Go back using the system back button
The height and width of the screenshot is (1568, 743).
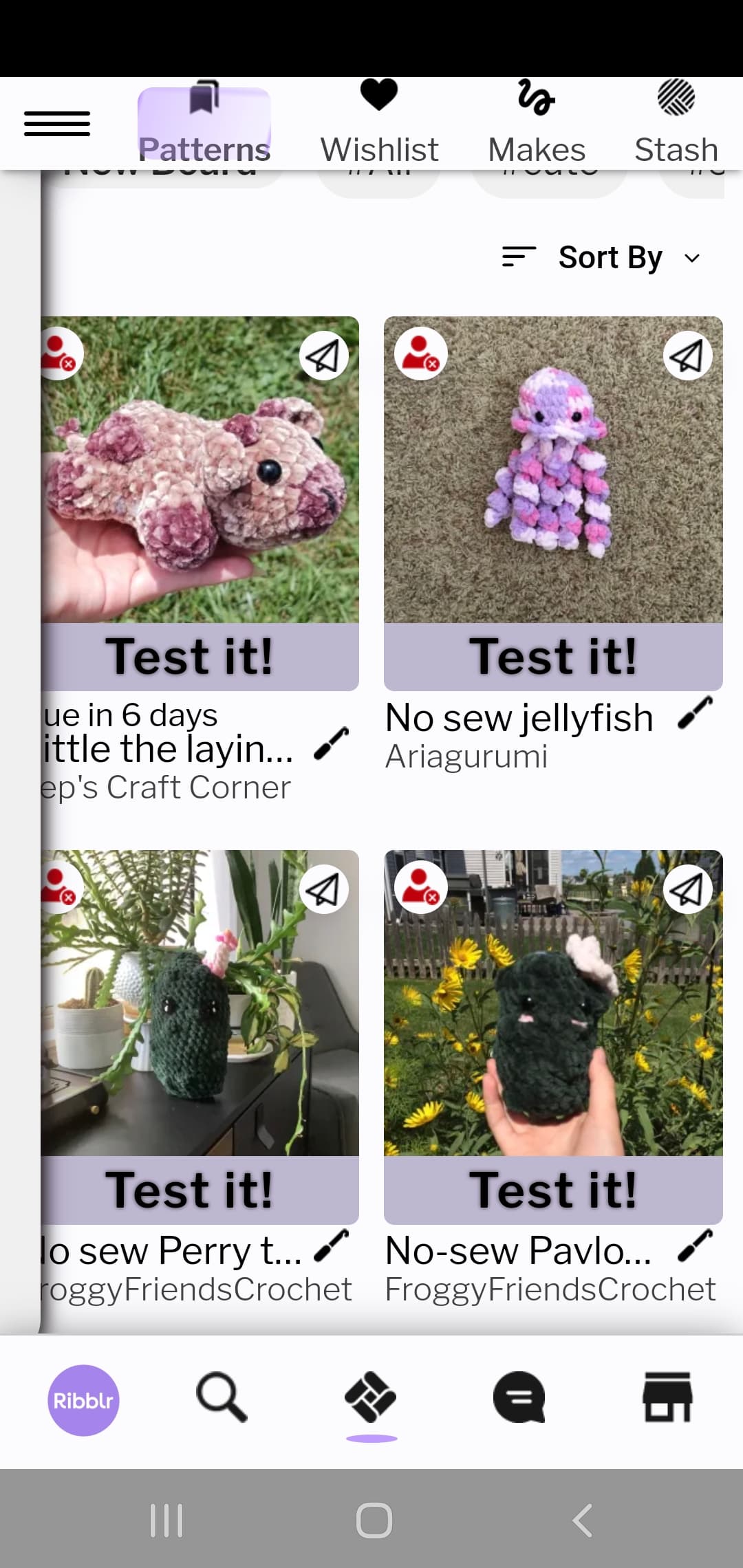tap(582, 1520)
